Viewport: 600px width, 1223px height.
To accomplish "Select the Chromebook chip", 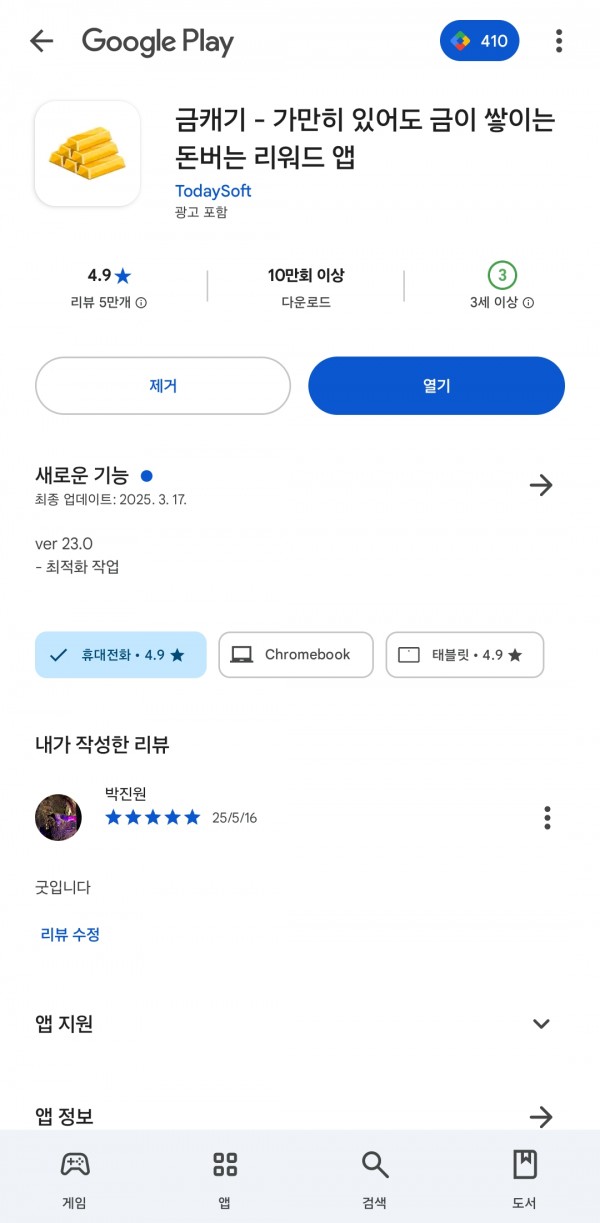I will click(x=296, y=655).
